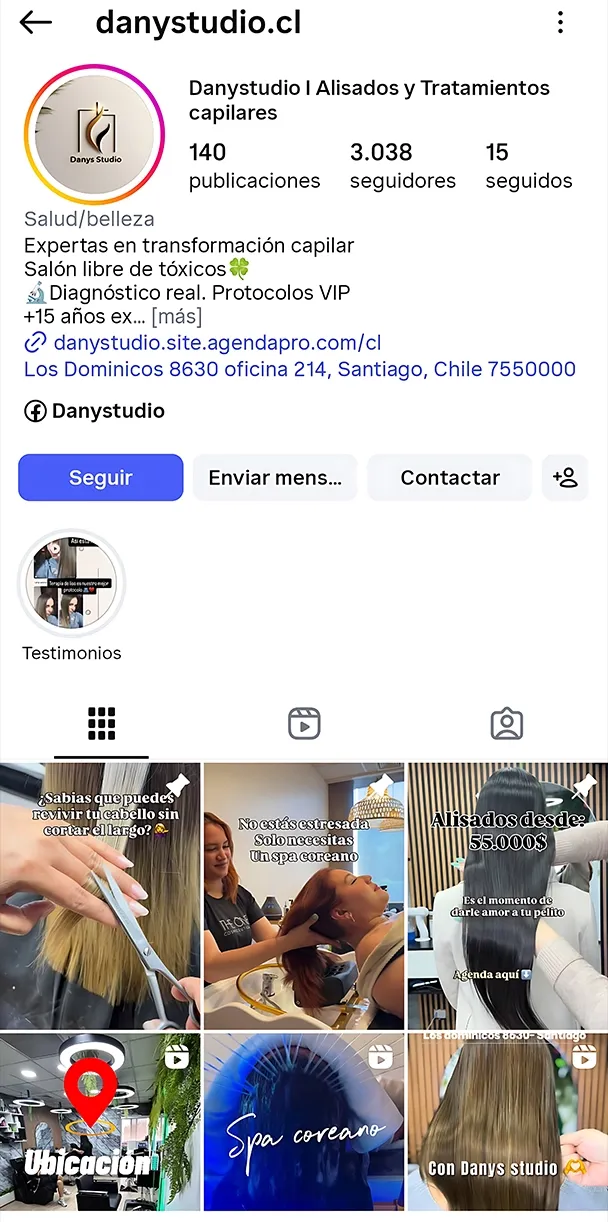Go back with the top arrow

click(x=36, y=22)
